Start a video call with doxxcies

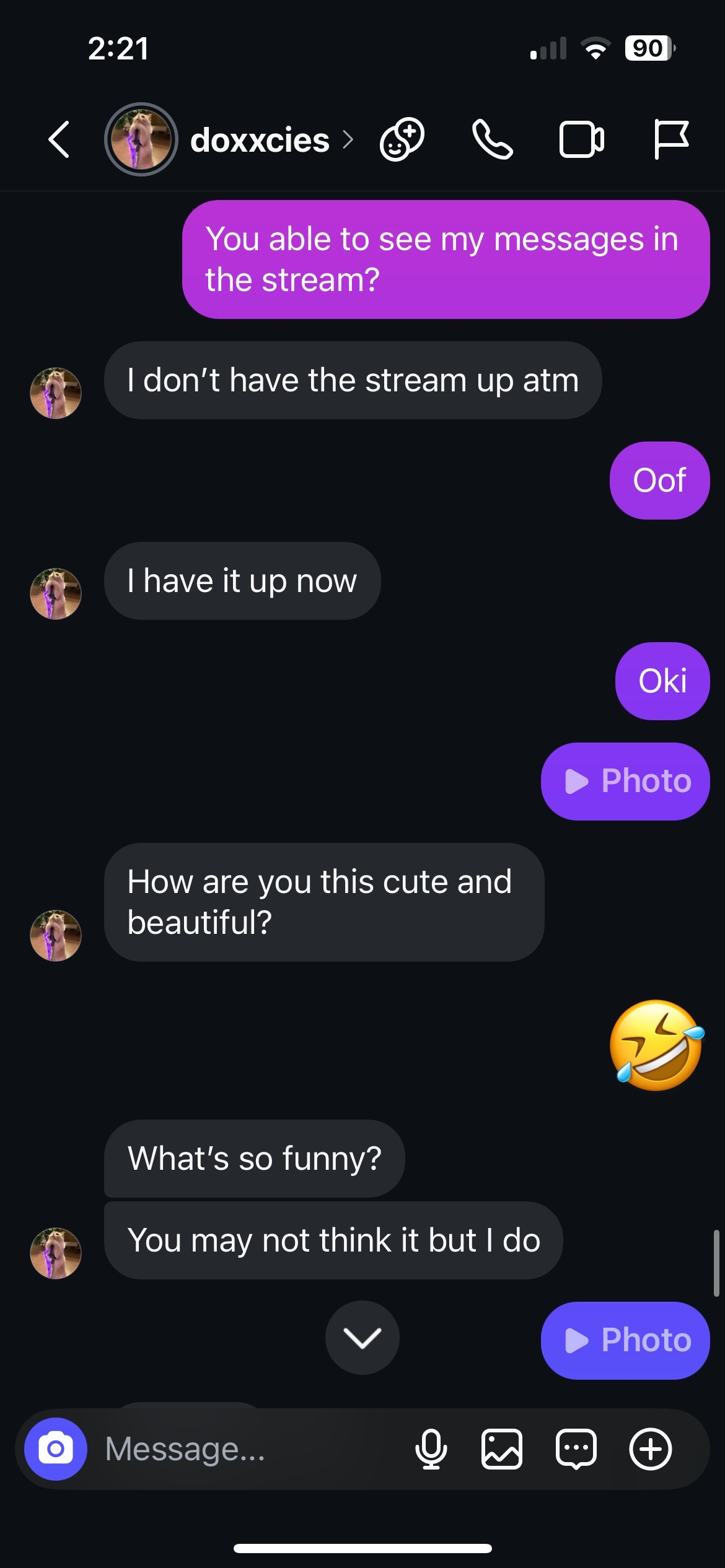[581, 139]
